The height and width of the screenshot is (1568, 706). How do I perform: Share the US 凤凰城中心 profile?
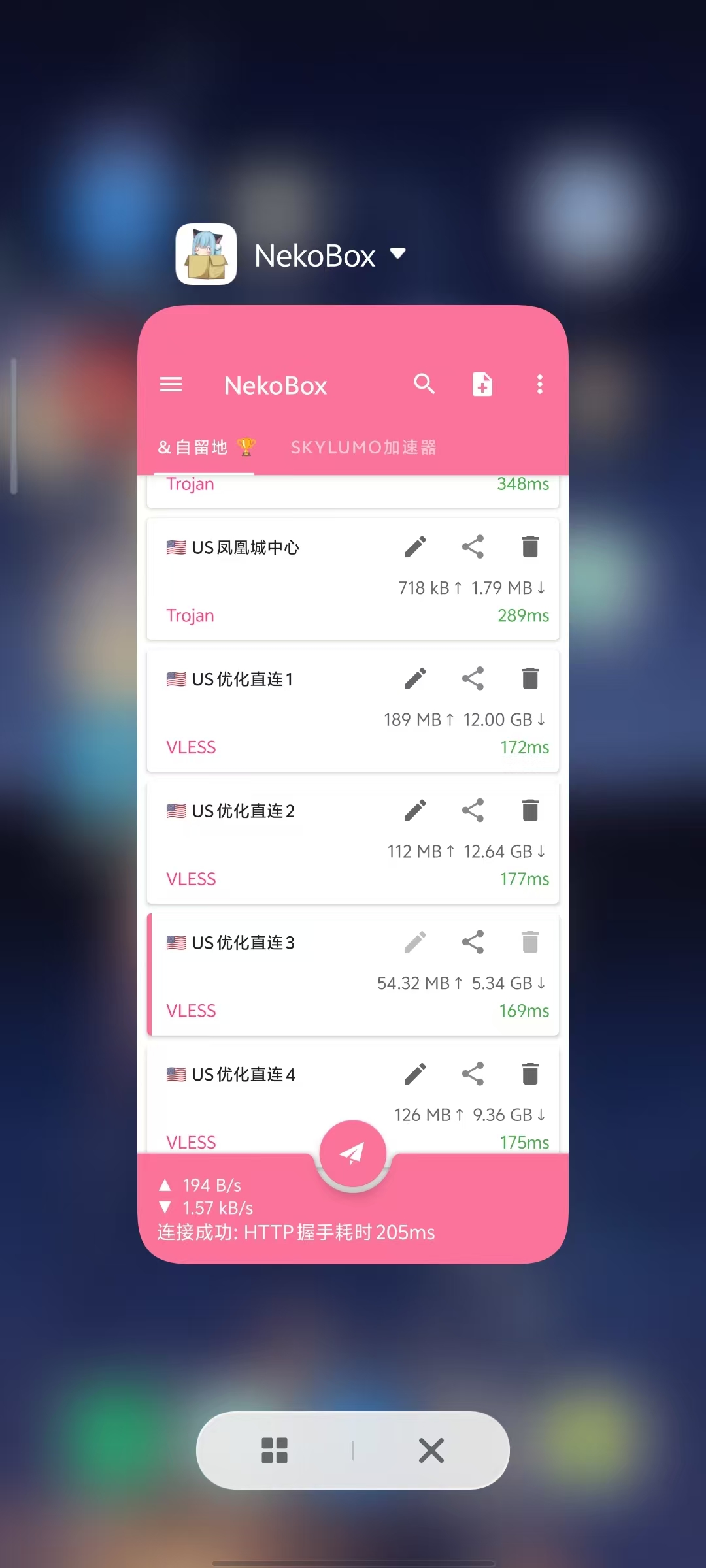point(473,547)
